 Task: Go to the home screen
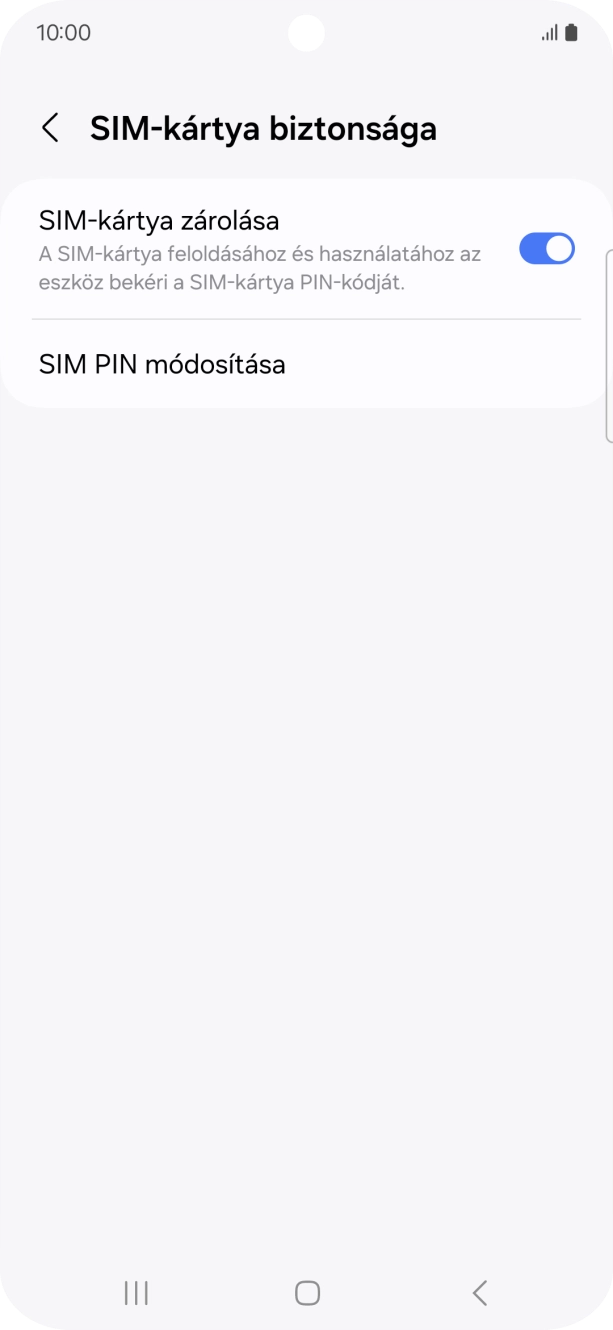307,1293
